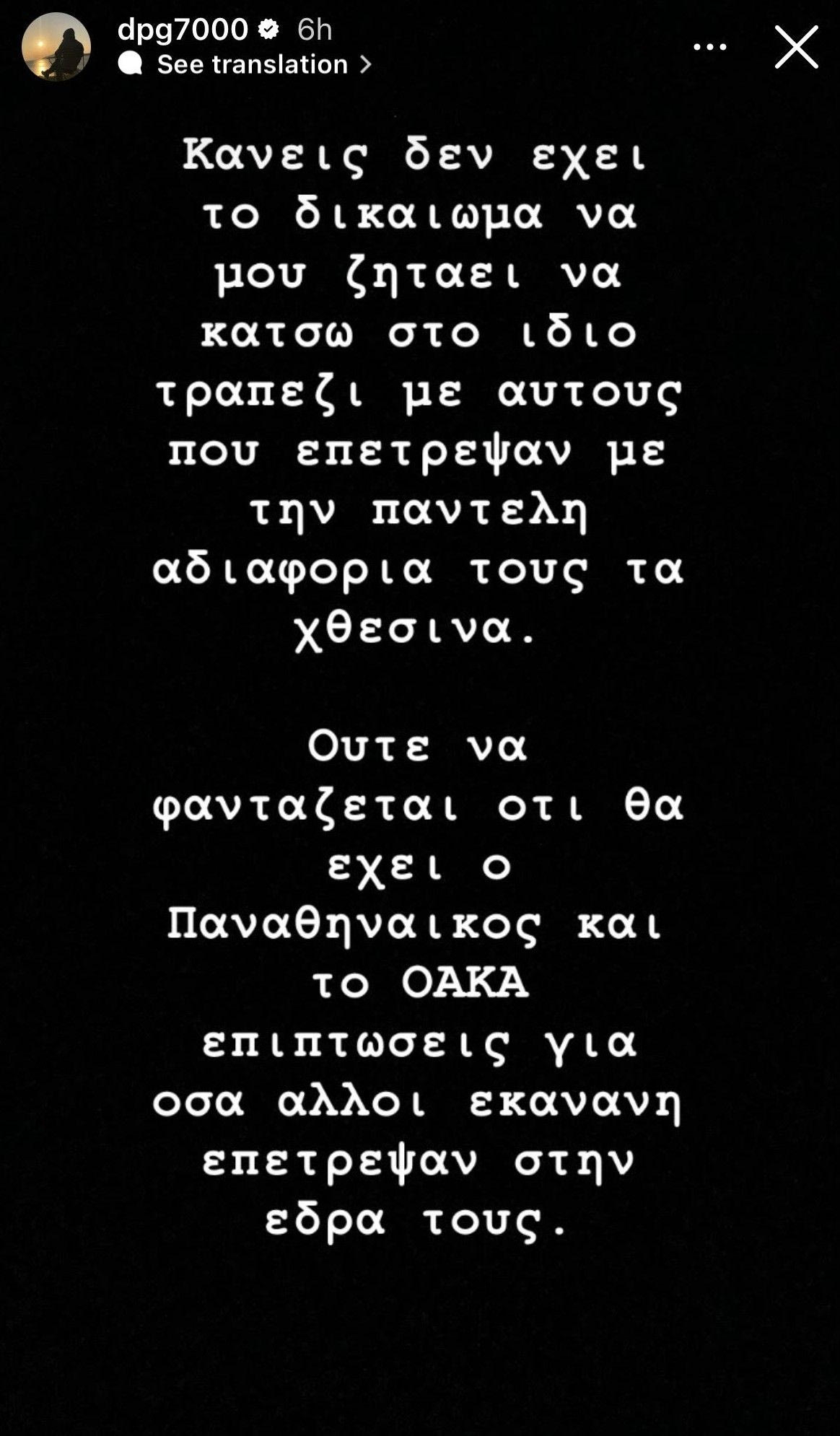The width and height of the screenshot is (840, 1436).
Task: Open dpg7000's profile picture
Action: (x=56, y=47)
